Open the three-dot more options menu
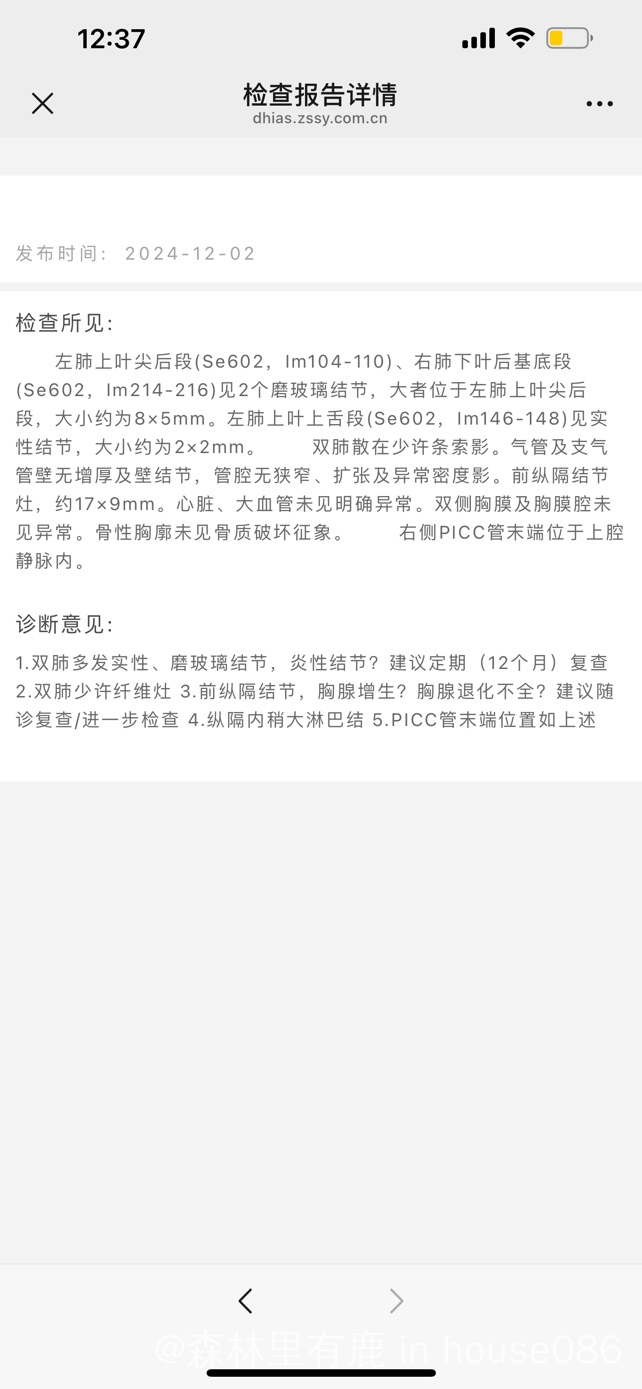This screenshot has height=1389, width=642. click(600, 104)
